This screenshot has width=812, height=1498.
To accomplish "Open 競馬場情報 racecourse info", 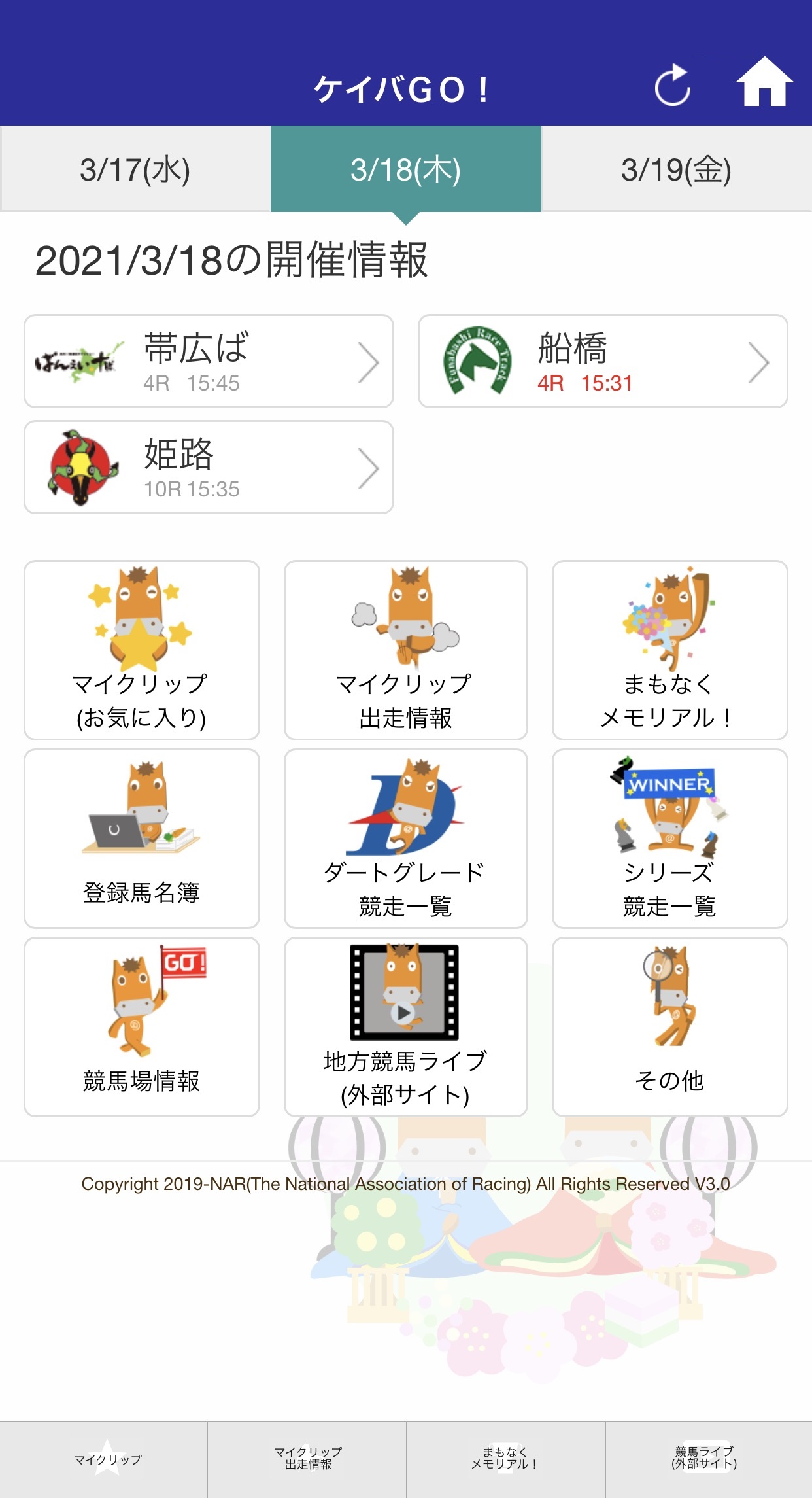I will tap(142, 1027).
